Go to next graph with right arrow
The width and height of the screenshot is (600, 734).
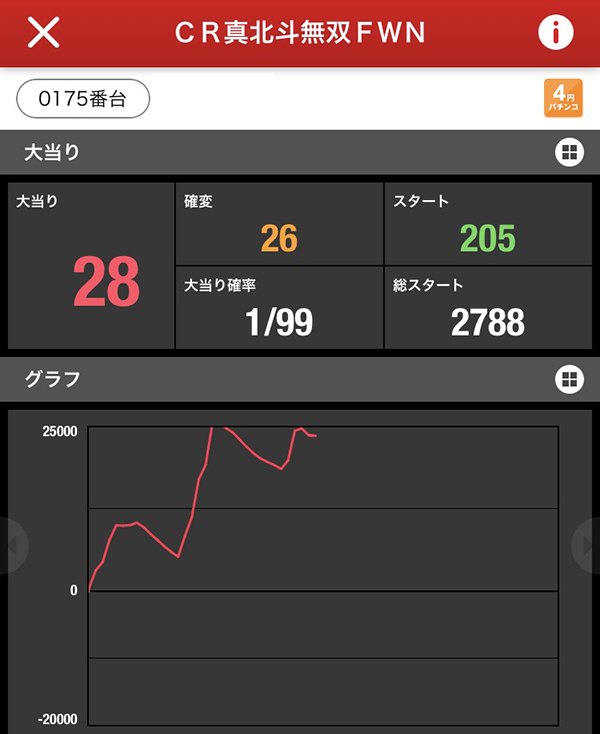tap(588, 546)
